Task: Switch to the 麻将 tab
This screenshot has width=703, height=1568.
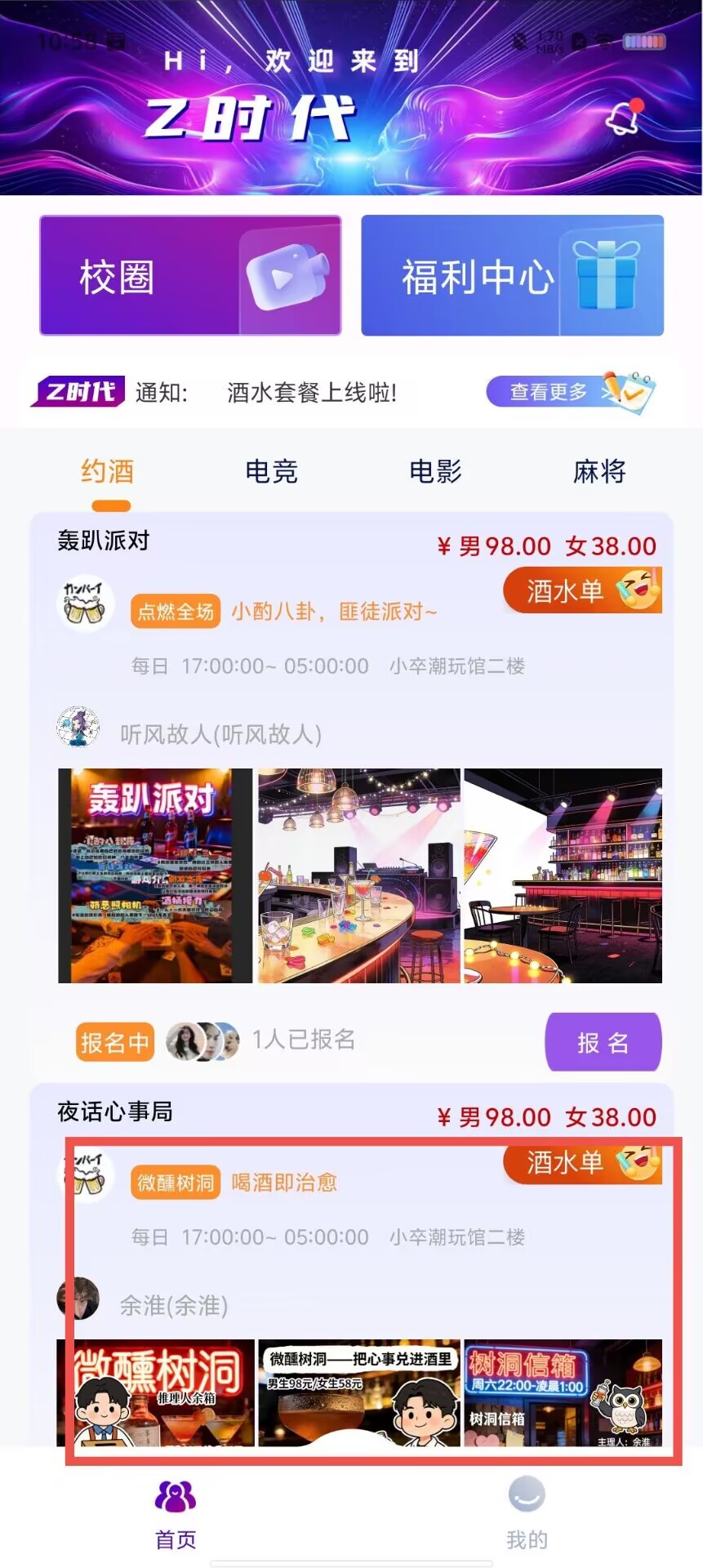Action: [x=599, y=471]
